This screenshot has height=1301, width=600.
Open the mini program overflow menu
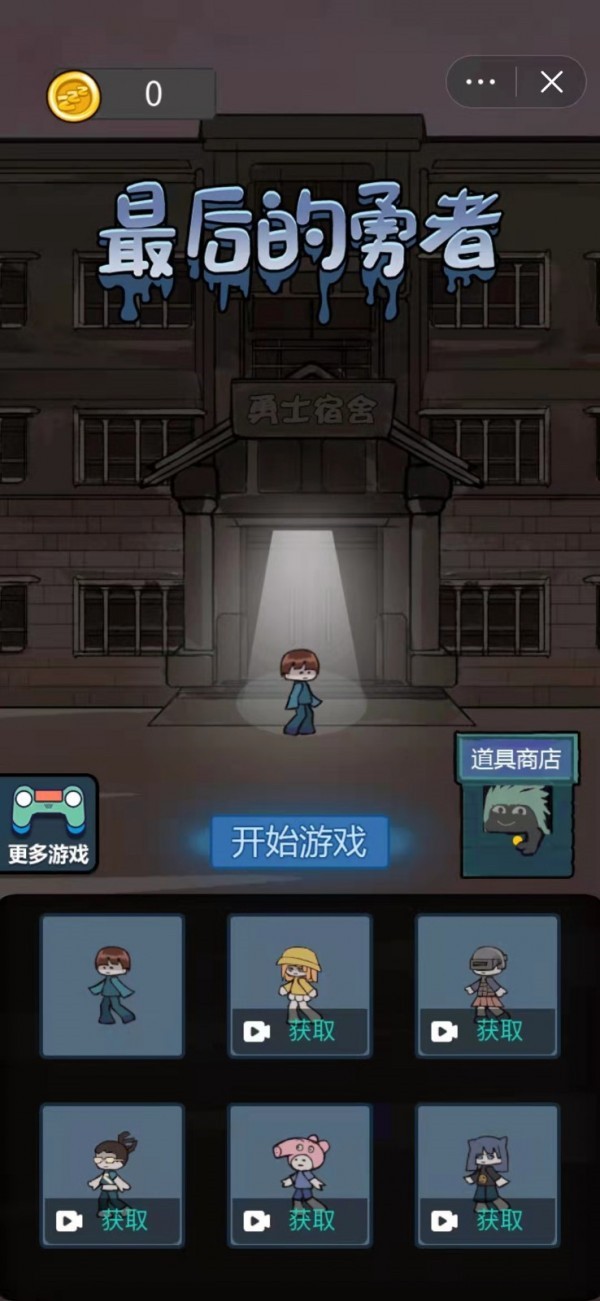pyautogui.click(x=481, y=82)
